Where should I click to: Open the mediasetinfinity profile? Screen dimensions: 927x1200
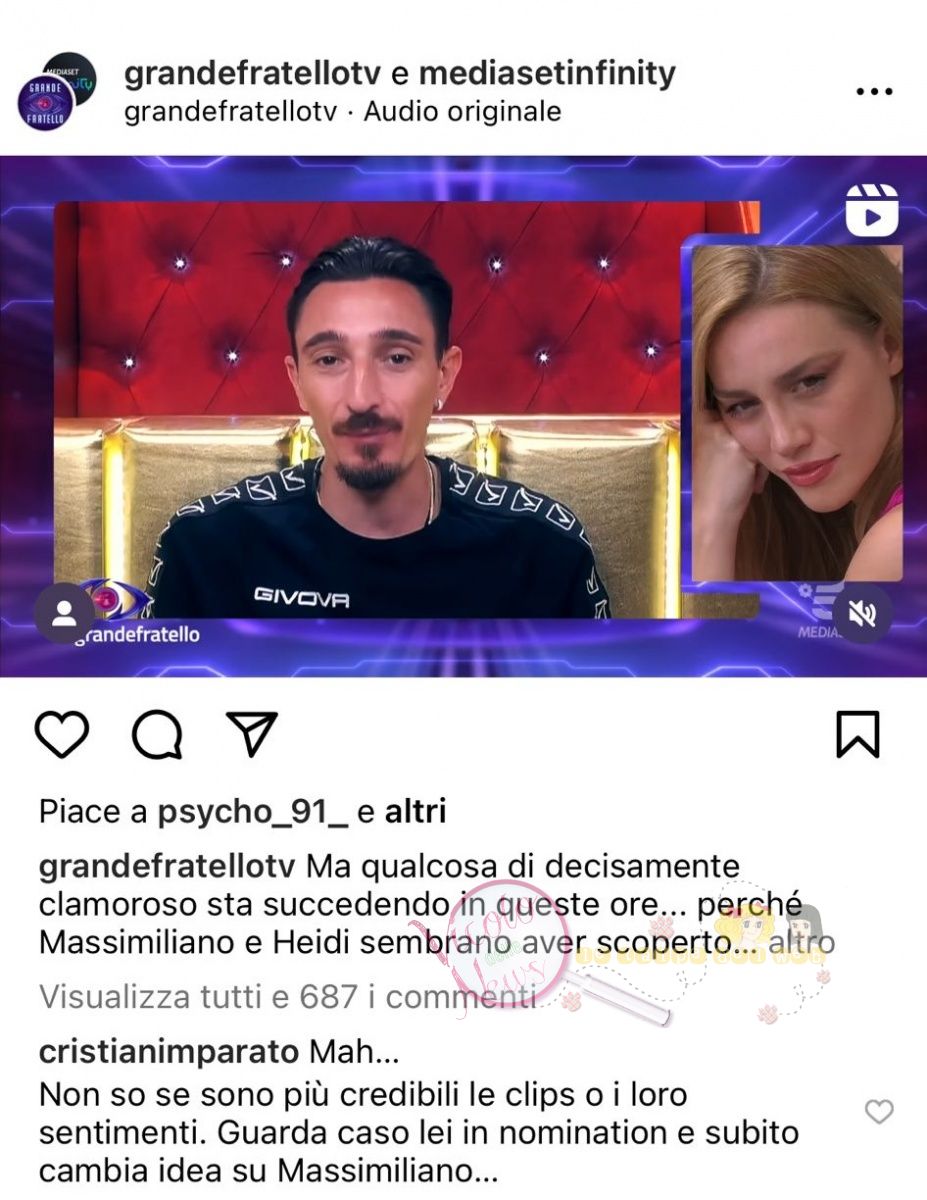pyautogui.click(x=547, y=73)
